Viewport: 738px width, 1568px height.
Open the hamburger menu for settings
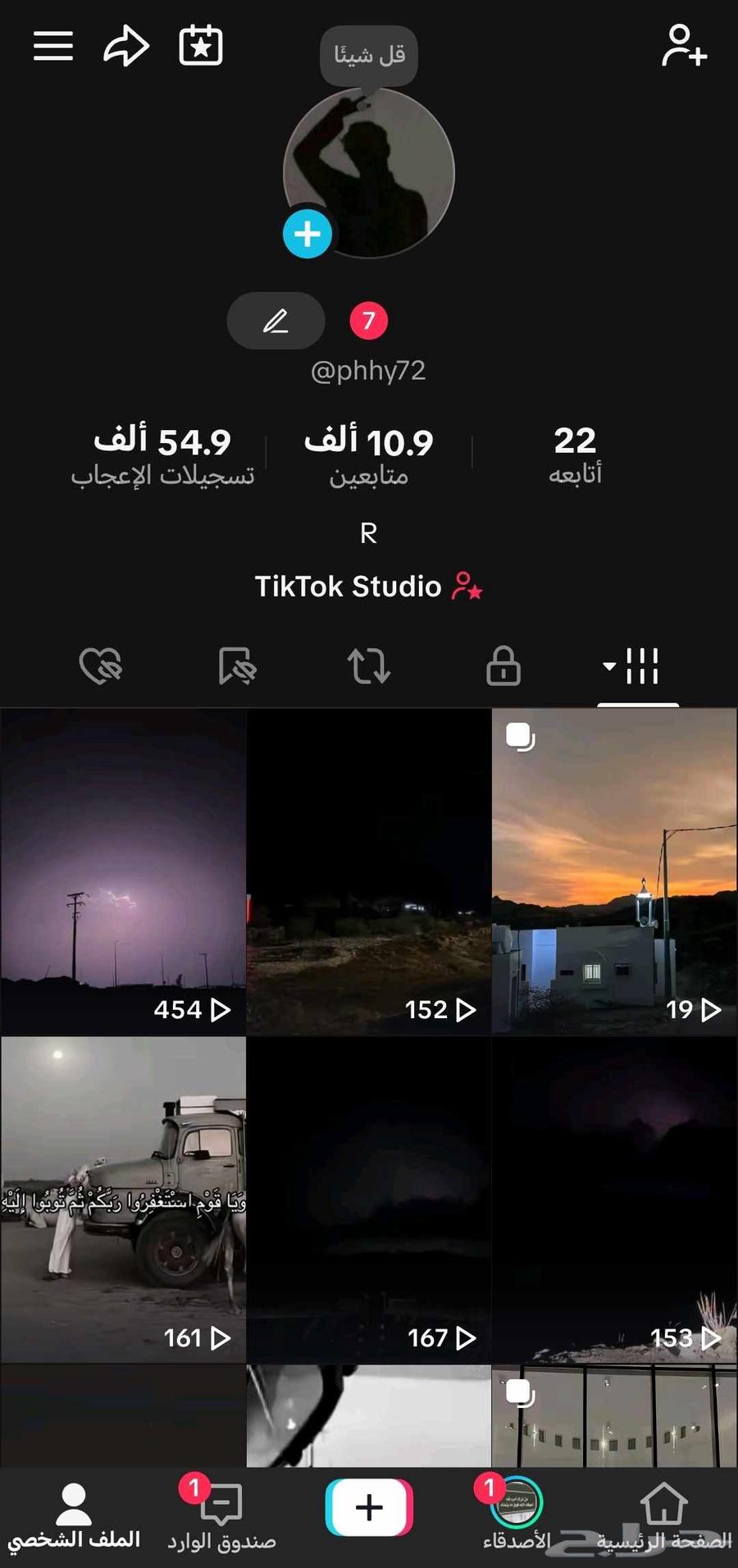click(x=52, y=47)
